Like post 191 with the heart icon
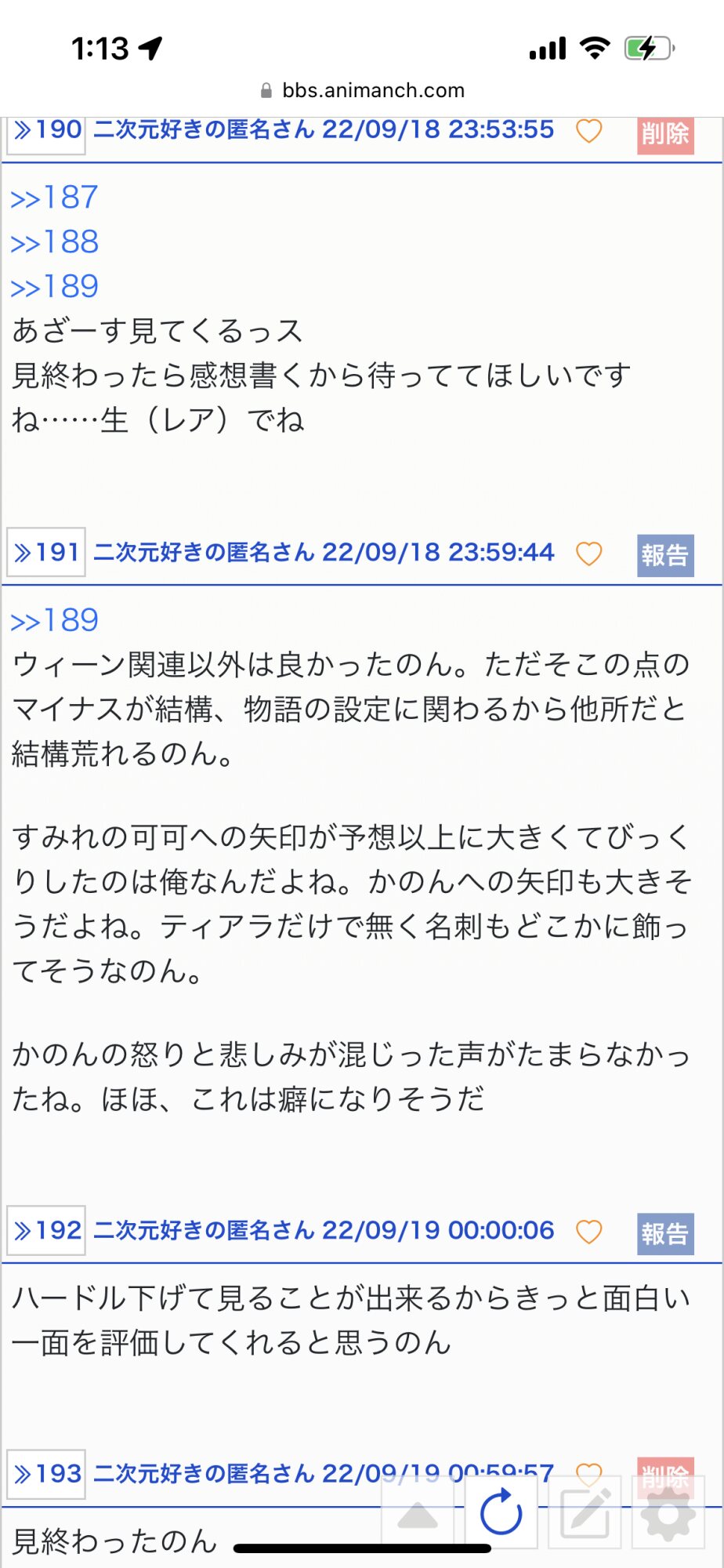Viewport: 724px width, 1568px height. [589, 554]
